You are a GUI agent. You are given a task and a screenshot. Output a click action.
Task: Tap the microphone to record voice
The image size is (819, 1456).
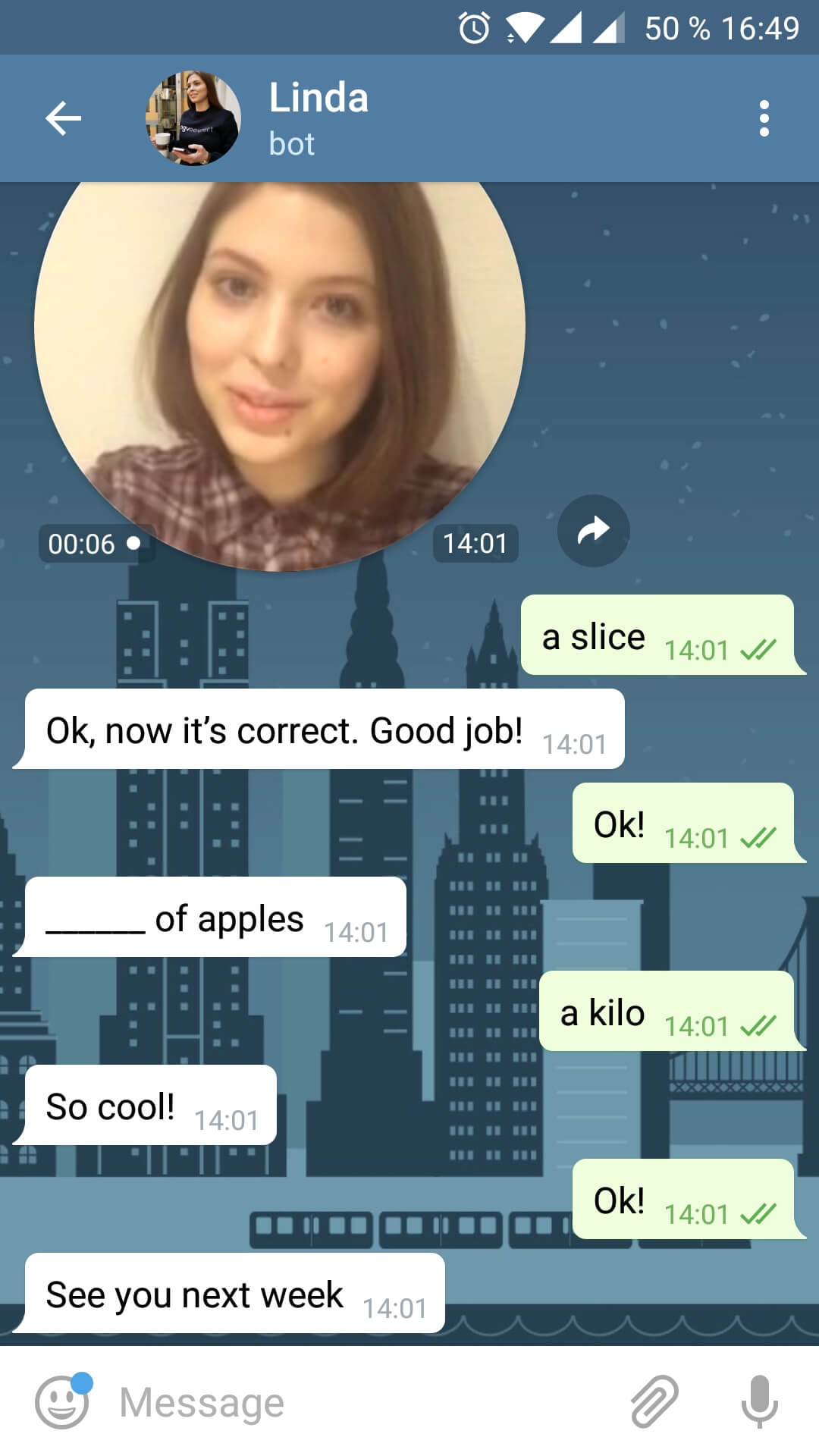[759, 1402]
